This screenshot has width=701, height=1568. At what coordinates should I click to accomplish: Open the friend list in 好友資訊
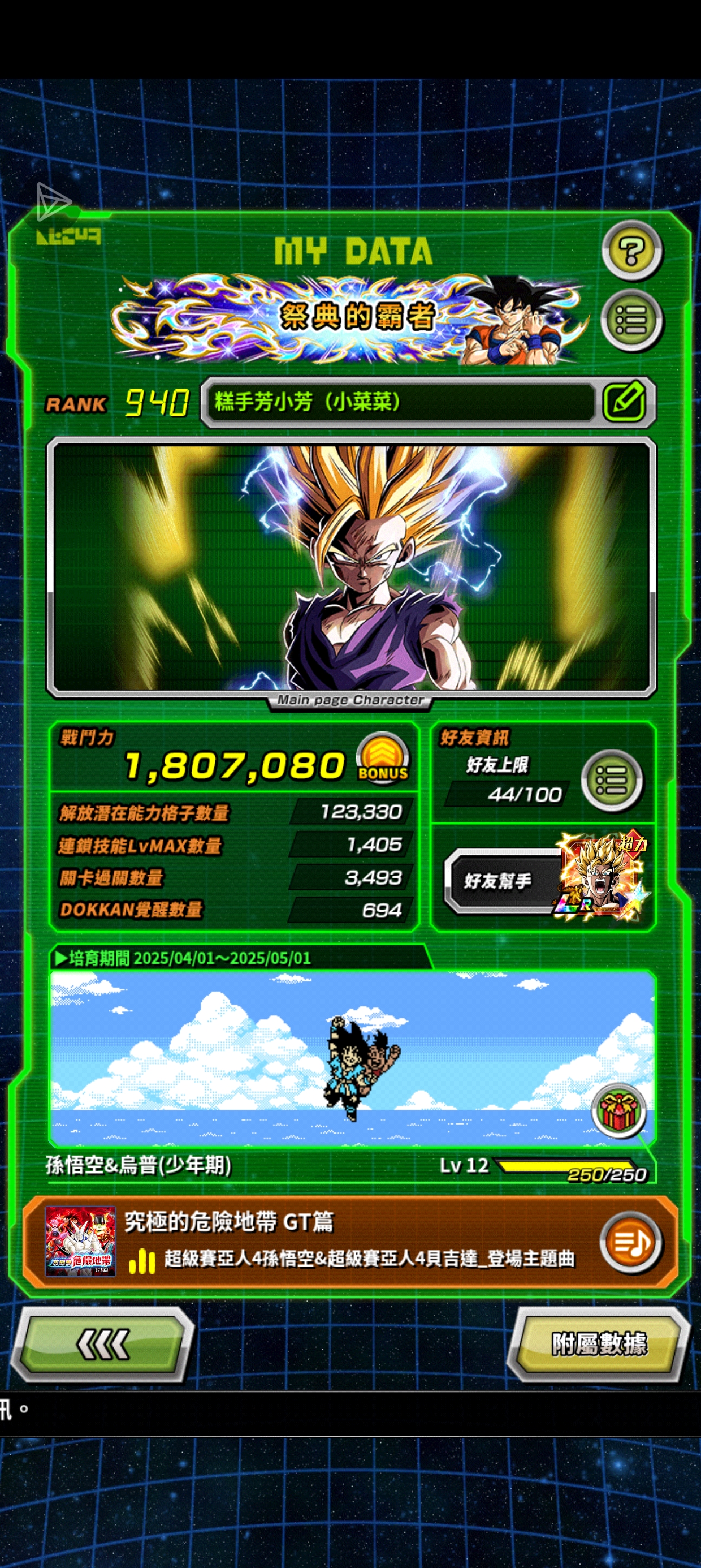(611, 781)
